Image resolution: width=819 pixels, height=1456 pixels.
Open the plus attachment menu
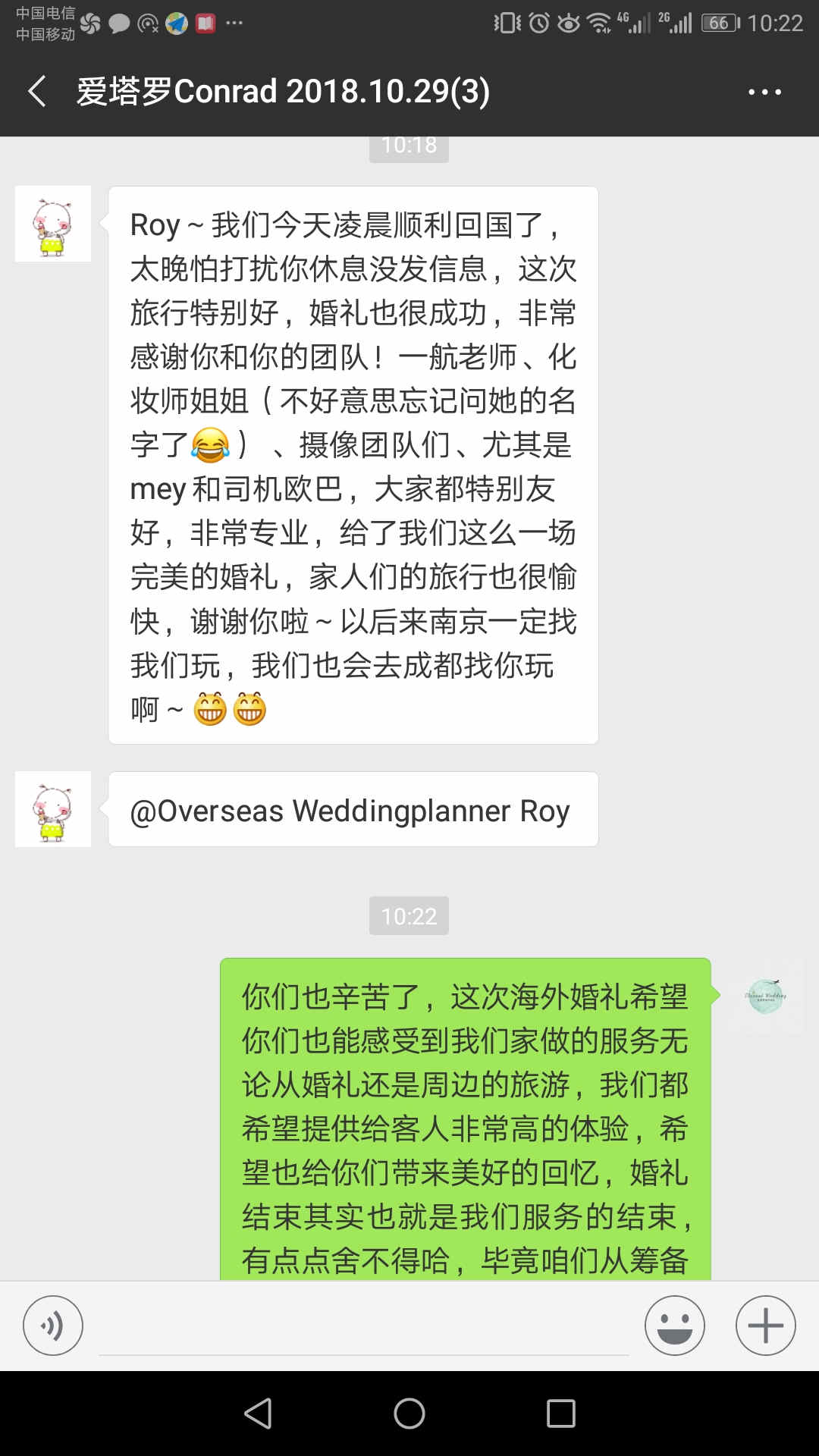pyautogui.click(x=765, y=1326)
